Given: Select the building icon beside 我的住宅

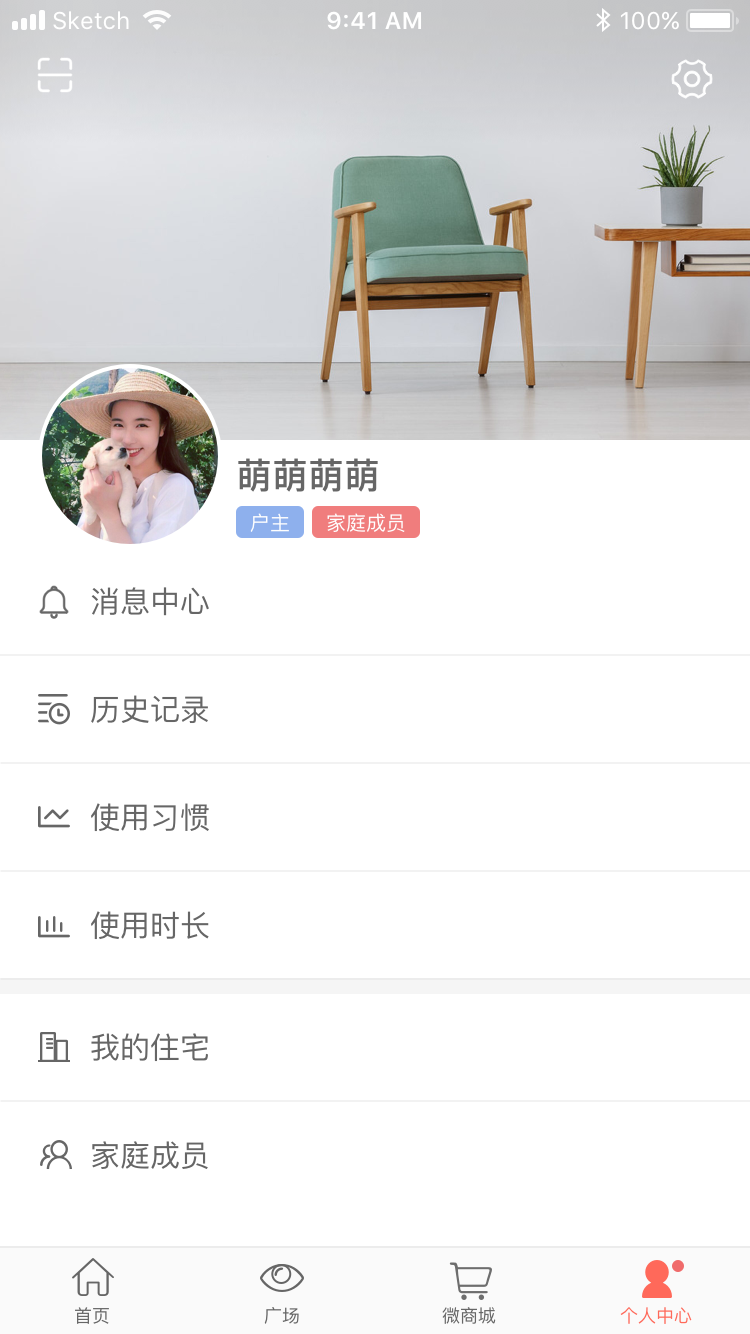Looking at the screenshot, I should pyautogui.click(x=55, y=1048).
